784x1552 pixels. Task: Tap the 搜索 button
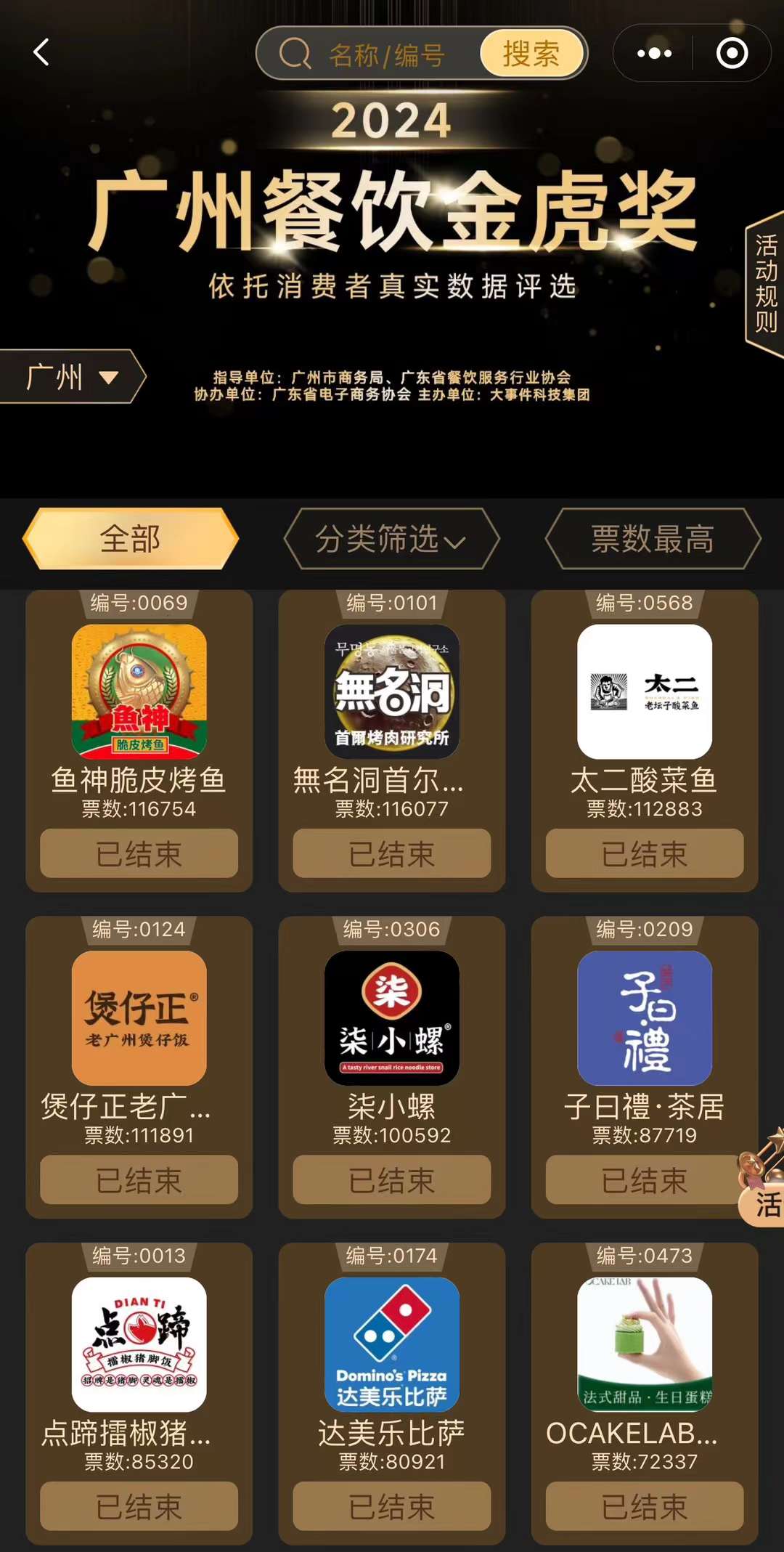coord(531,54)
